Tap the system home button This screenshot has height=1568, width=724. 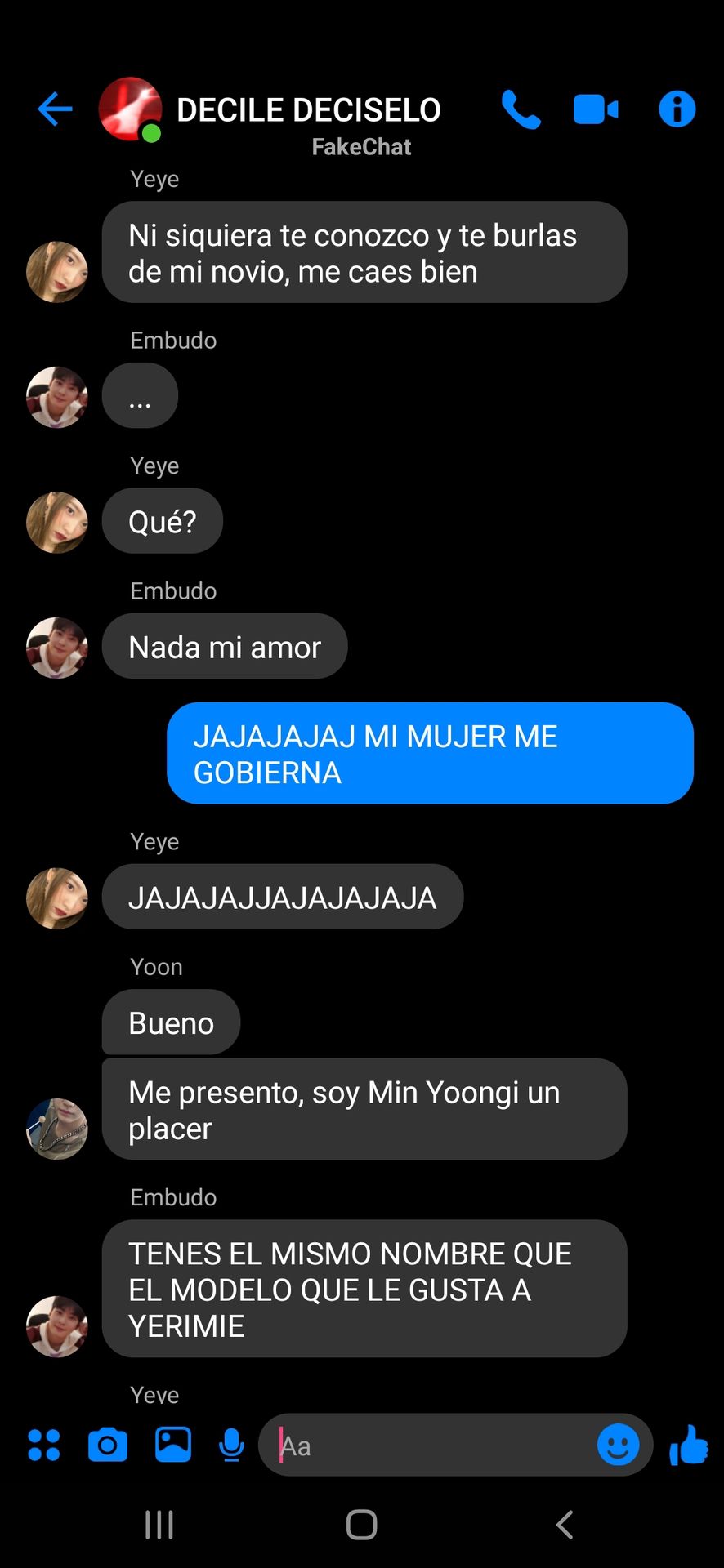[x=361, y=1524]
